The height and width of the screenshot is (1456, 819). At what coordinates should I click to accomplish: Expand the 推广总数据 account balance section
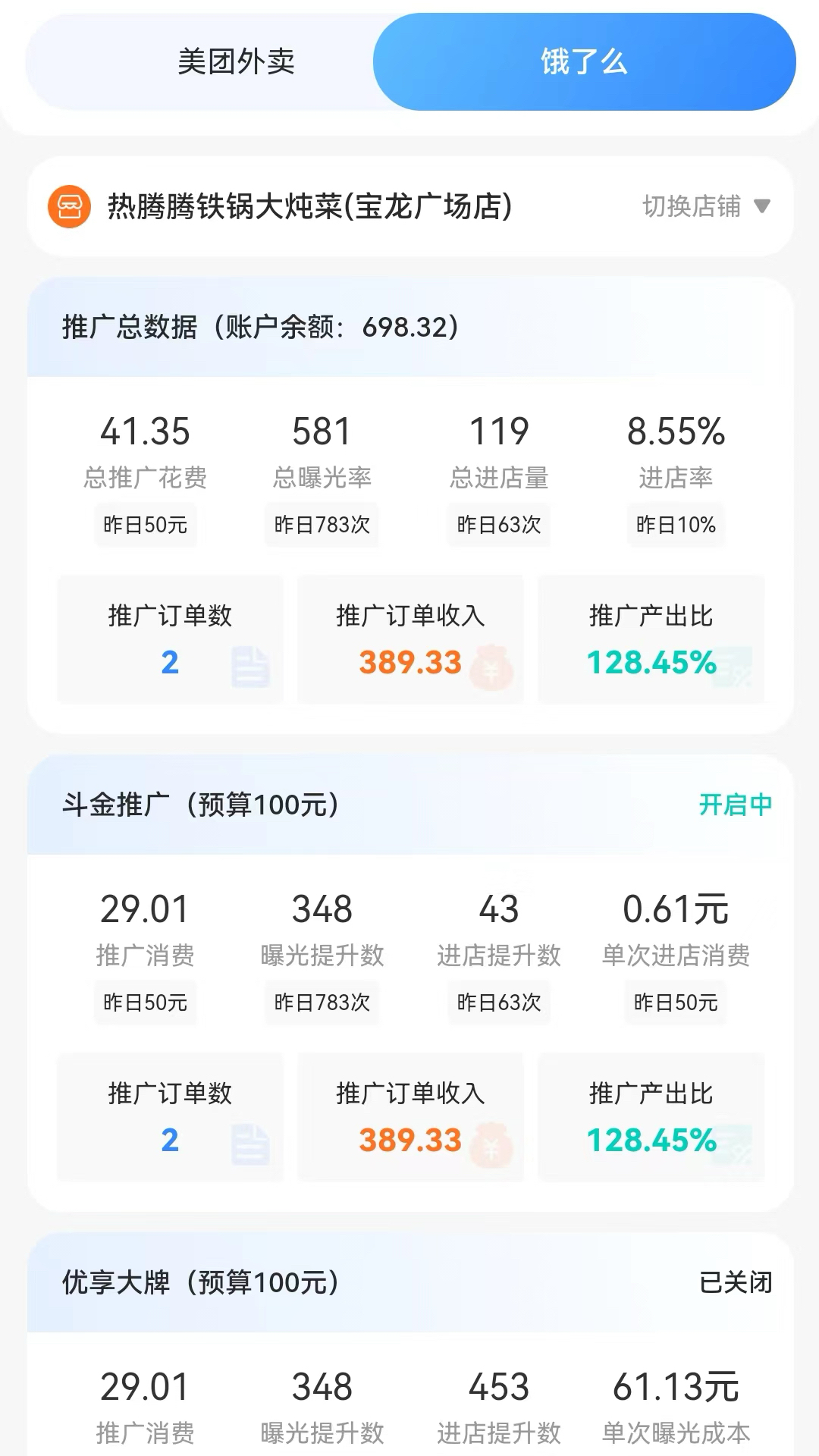[x=258, y=327]
